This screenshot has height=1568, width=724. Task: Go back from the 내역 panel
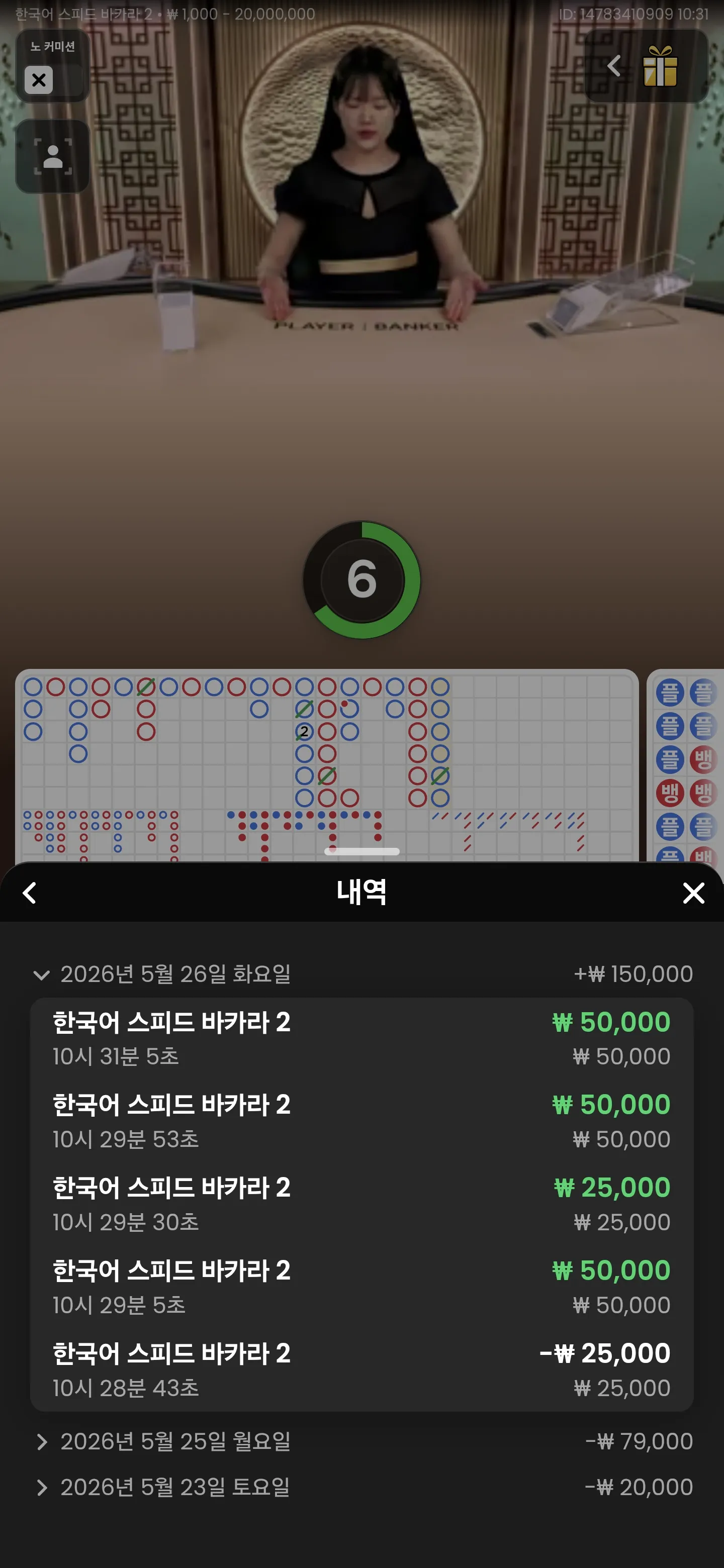29,893
